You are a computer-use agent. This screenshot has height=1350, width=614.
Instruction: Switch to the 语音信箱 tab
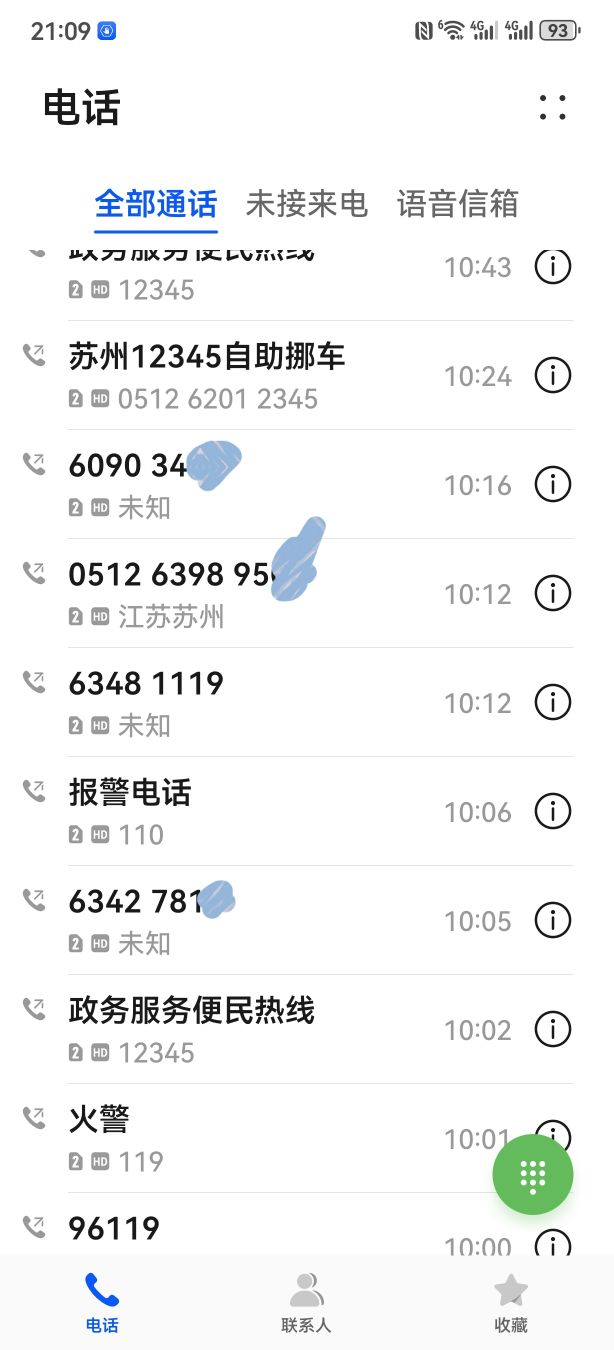tap(457, 204)
